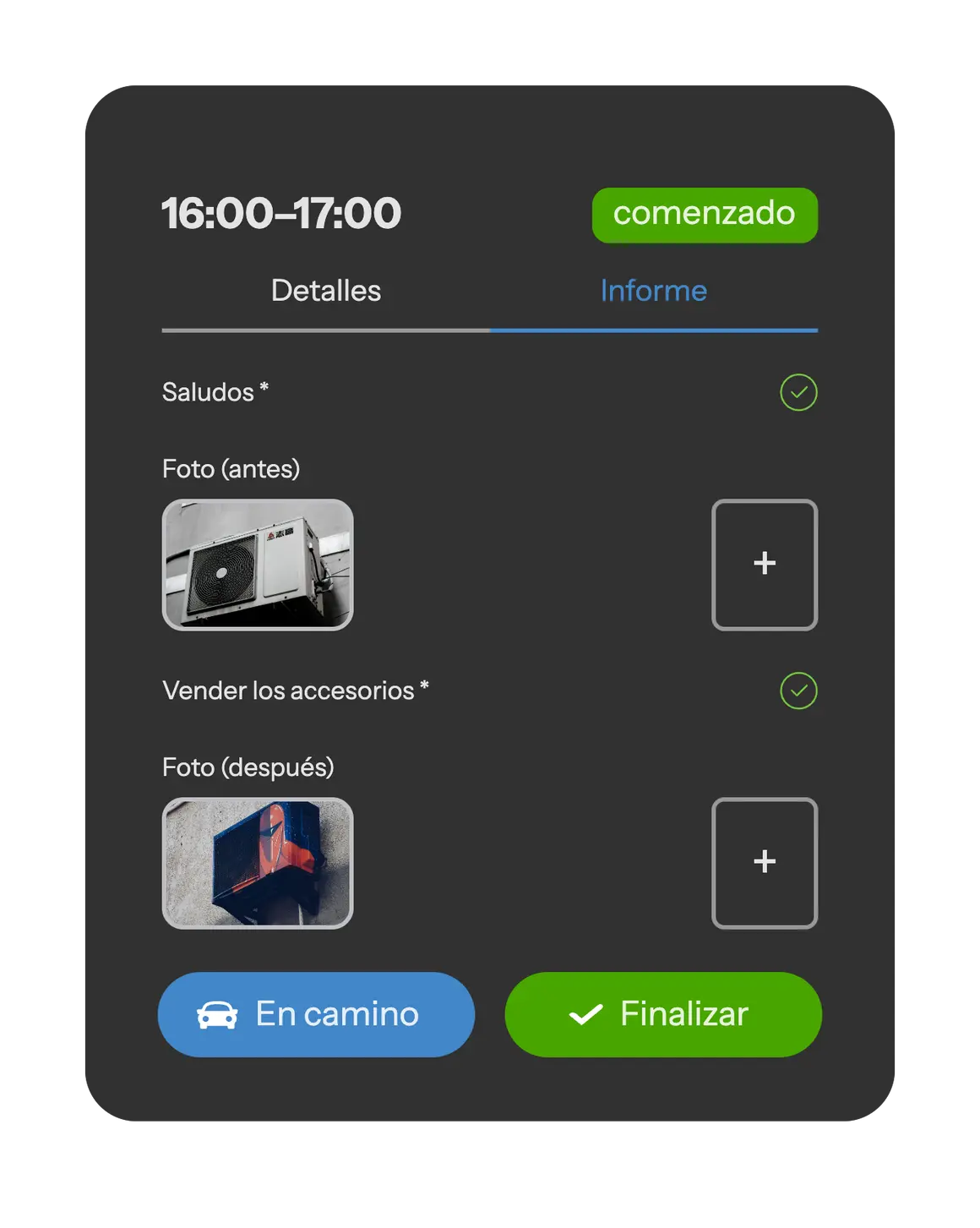Add a photo under Foto (después)

(764, 863)
